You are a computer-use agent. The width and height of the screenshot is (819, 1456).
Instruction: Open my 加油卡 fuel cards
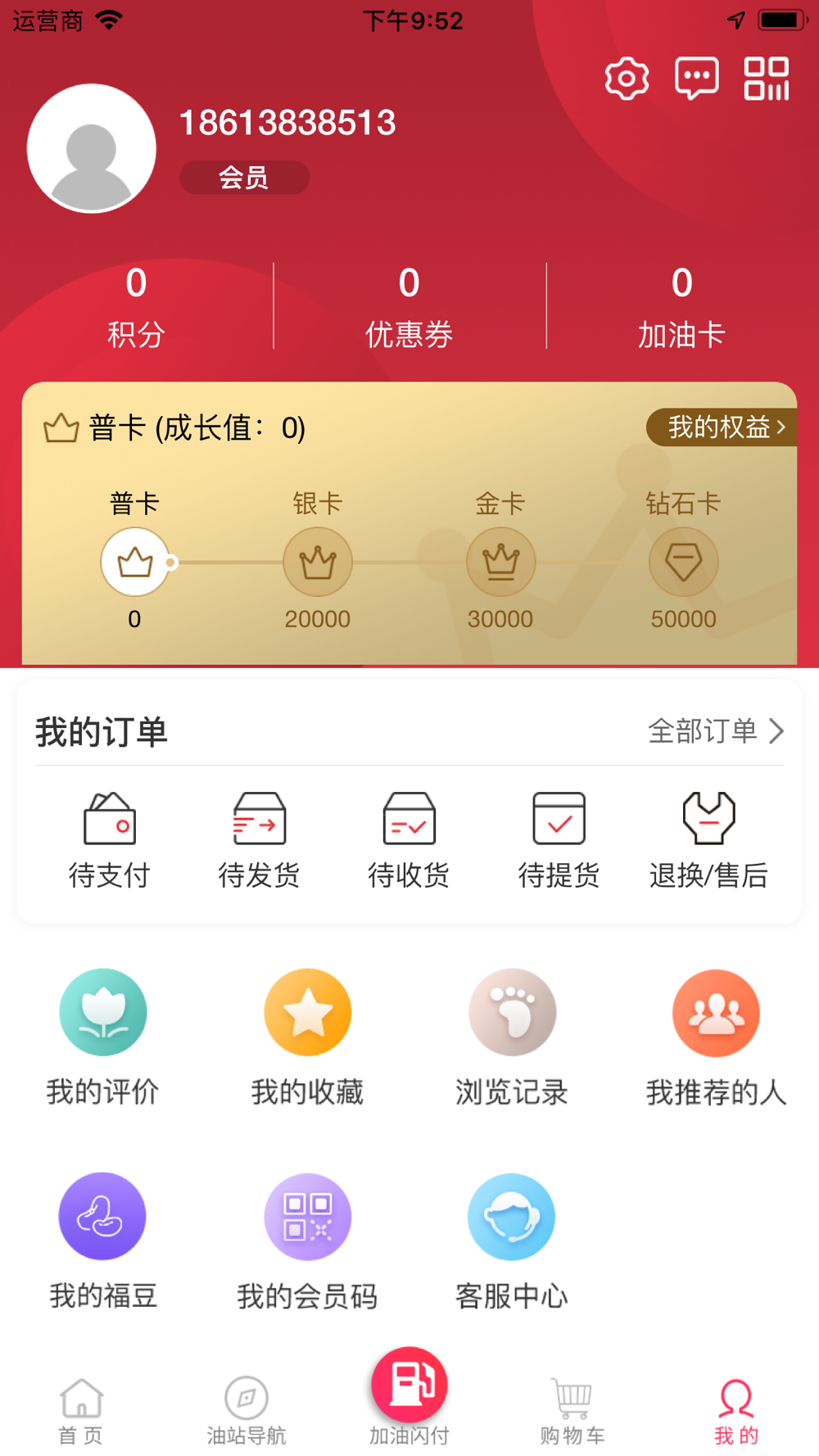(x=681, y=306)
